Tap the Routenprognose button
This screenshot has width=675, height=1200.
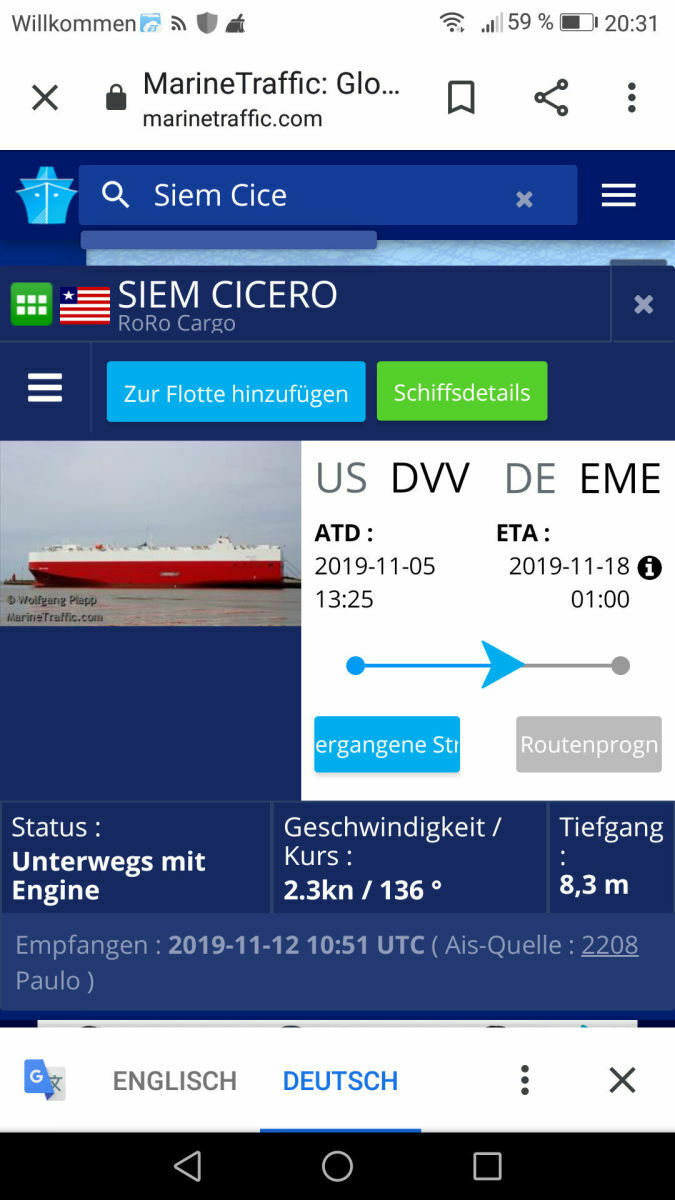[x=588, y=744]
